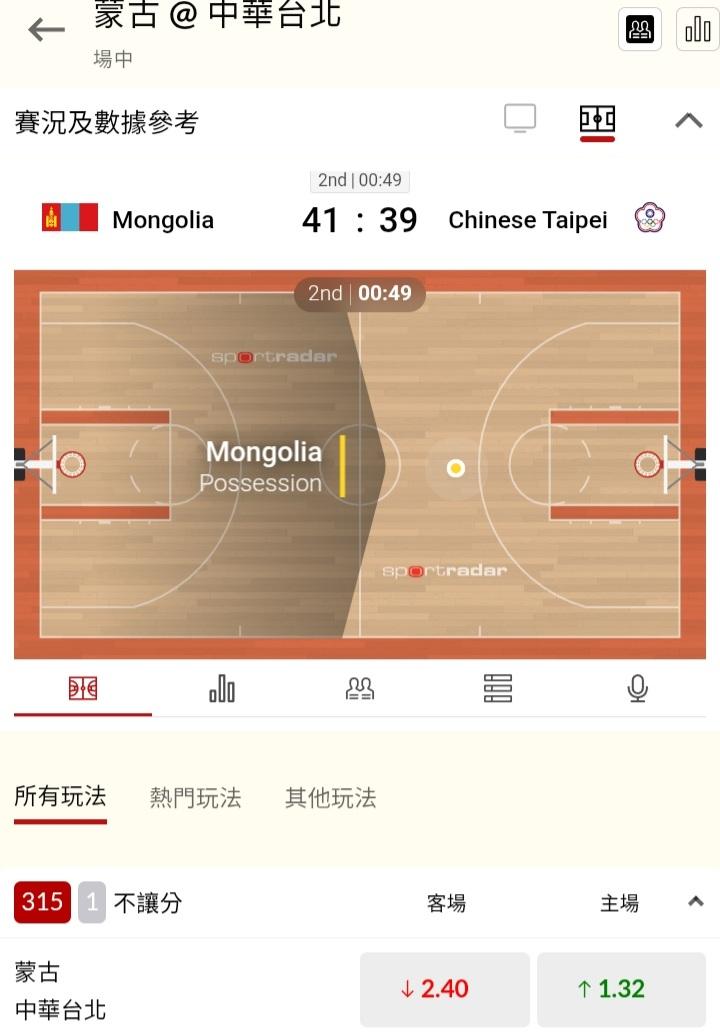Screen dimensions: 720x1036
Task: Collapse the 賽況及數據參考 section
Action: pyautogui.click(x=688, y=120)
